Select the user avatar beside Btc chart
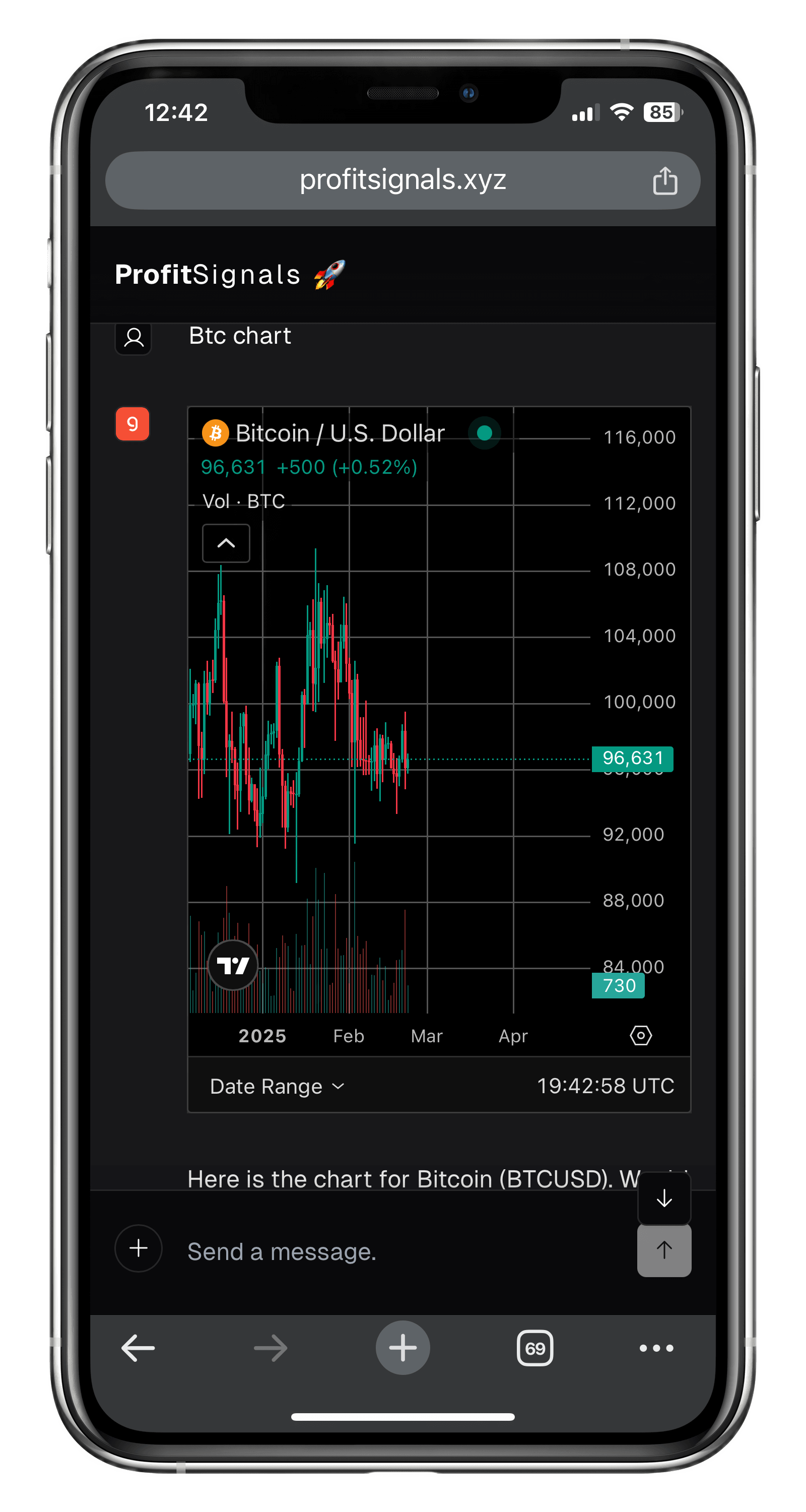The width and height of the screenshot is (806, 1512). point(133,338)
